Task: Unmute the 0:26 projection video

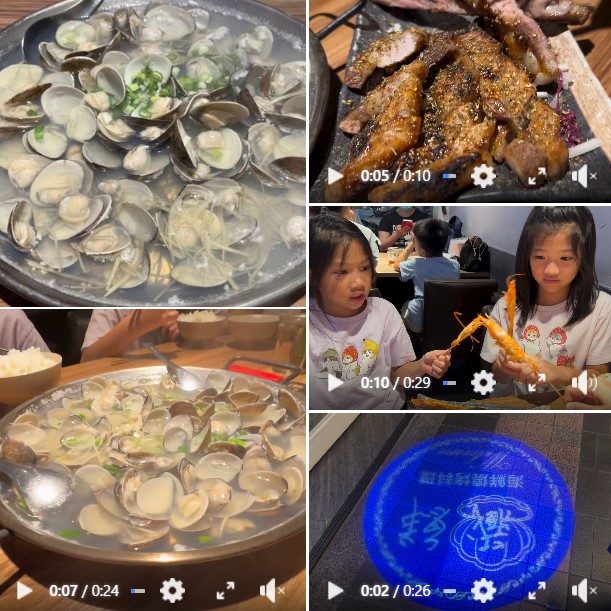Action: click(x=583, y=590)
